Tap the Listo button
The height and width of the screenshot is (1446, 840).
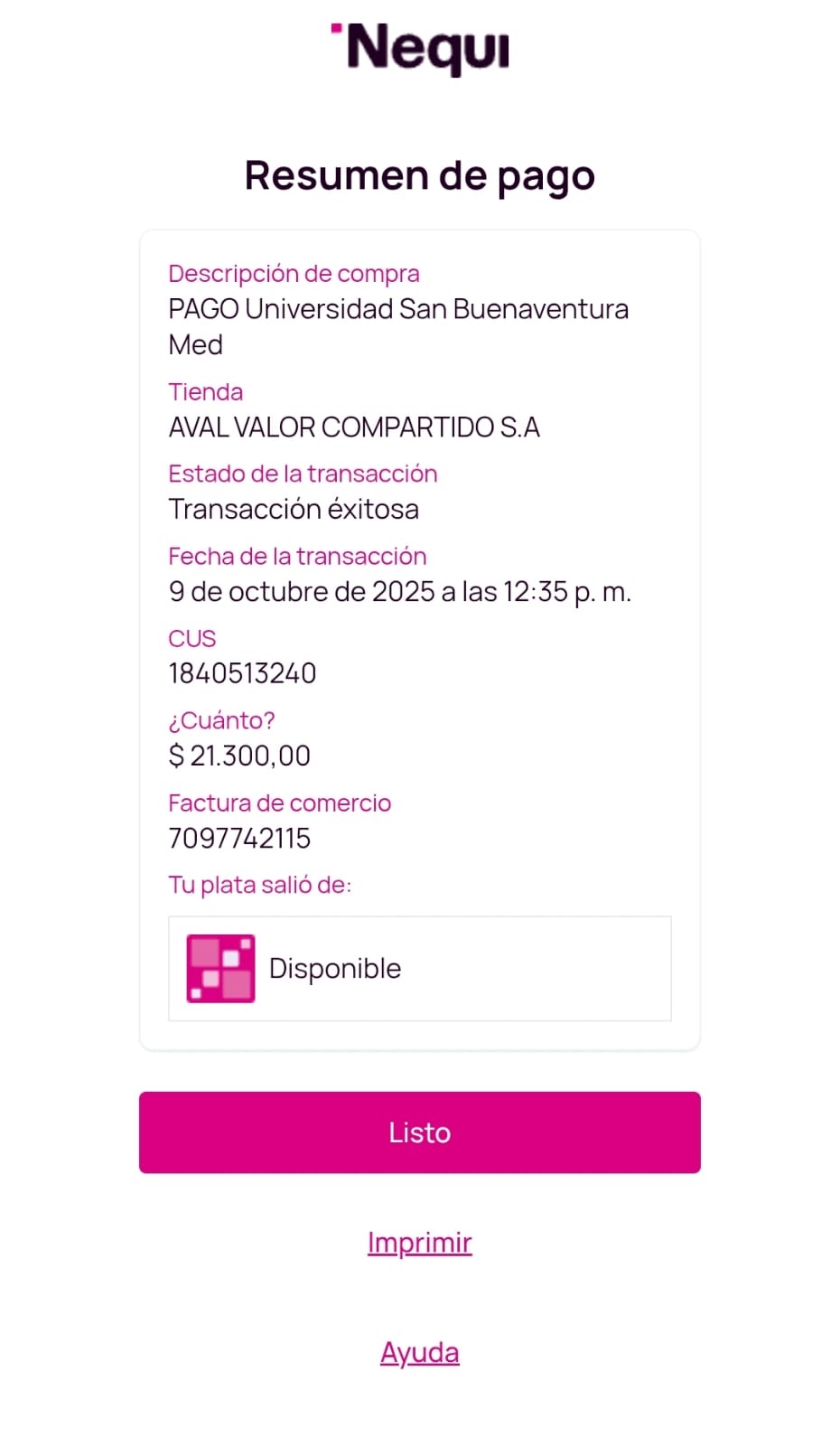[420, 1132]
